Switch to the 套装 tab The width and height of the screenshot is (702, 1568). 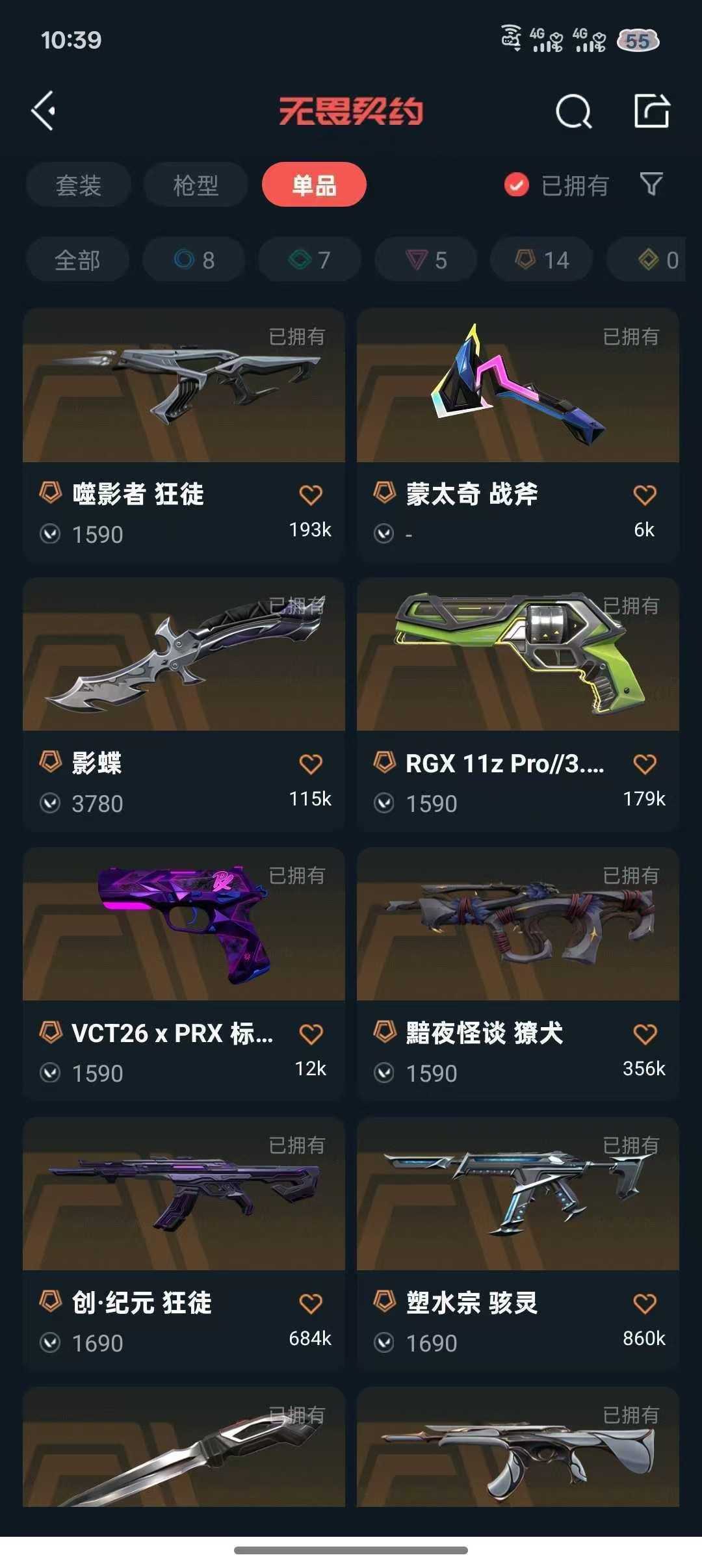tap(79, 185)
